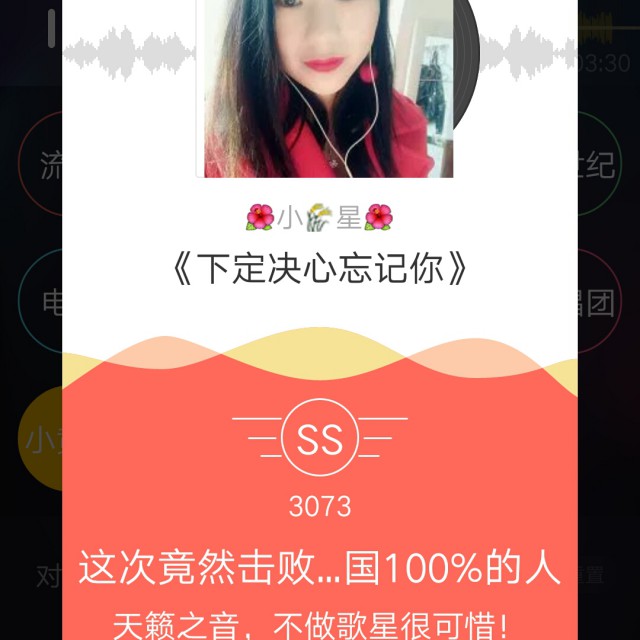Screen dimensions: 640x640
Task: Tap the singer's cover photo on the card
Action: [325, 89]
